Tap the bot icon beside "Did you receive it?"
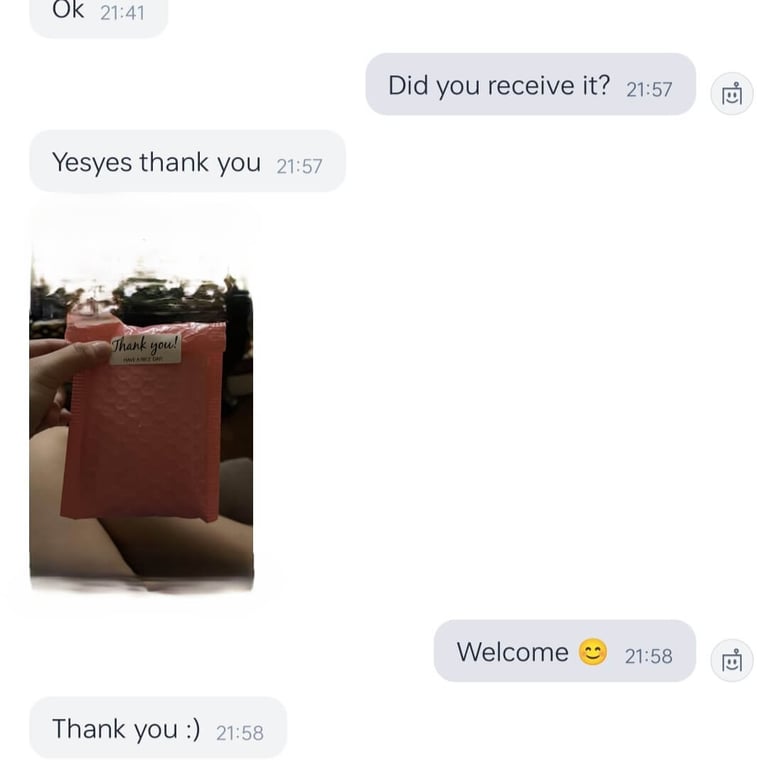This screenshot has width=768, height=768. [732, 94]
